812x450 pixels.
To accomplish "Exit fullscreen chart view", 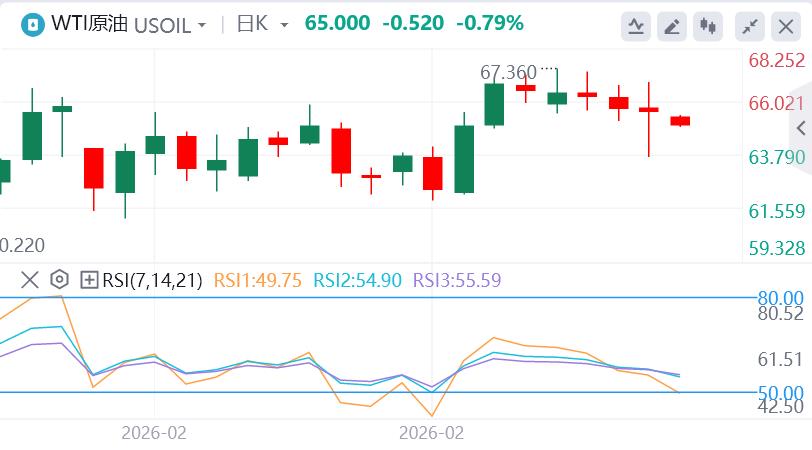I will [750, 26].
